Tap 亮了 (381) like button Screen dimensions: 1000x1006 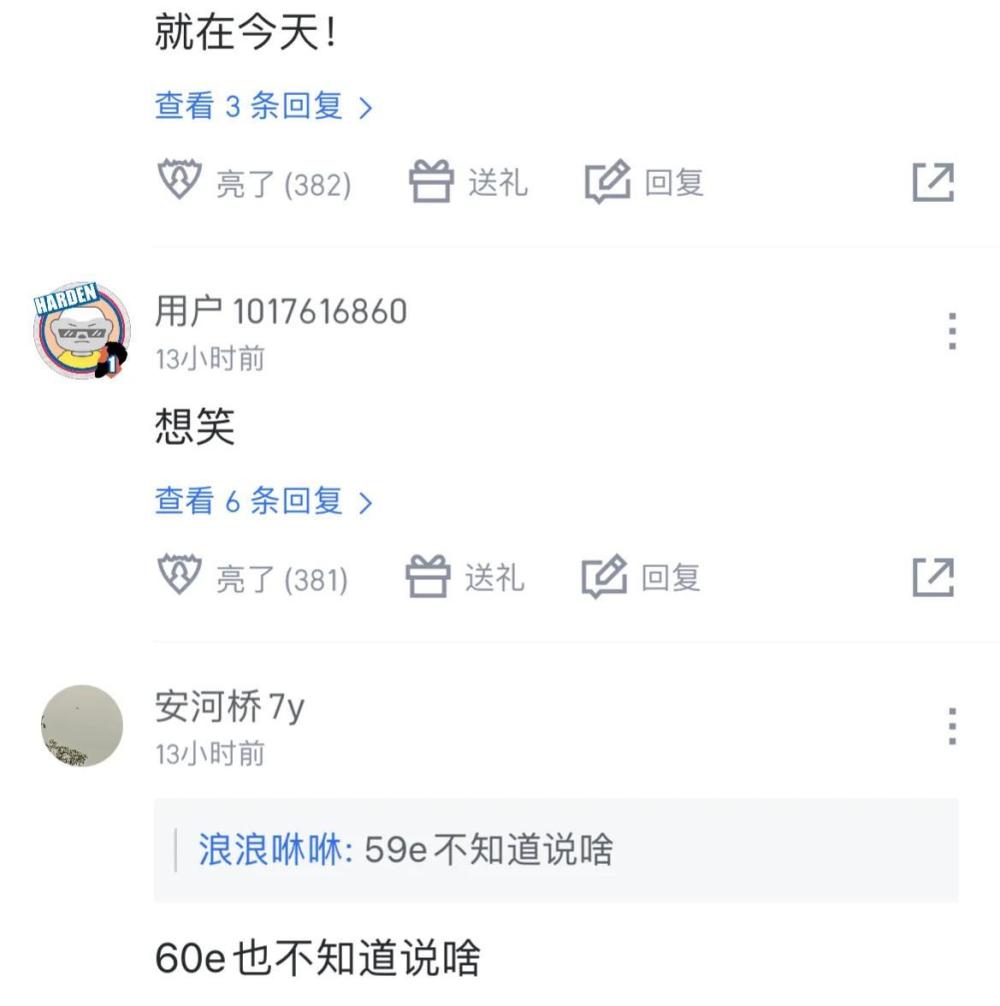tap(253, 579)
